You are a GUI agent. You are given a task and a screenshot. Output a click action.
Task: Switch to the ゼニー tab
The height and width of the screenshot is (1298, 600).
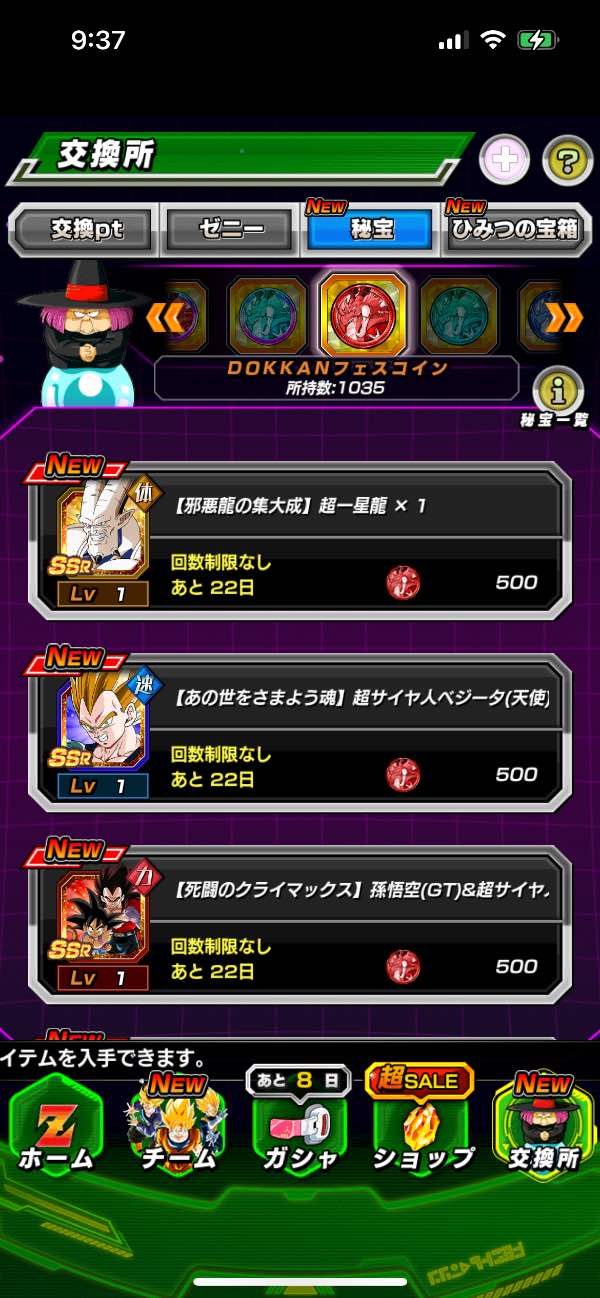click(x=230, y=230)
